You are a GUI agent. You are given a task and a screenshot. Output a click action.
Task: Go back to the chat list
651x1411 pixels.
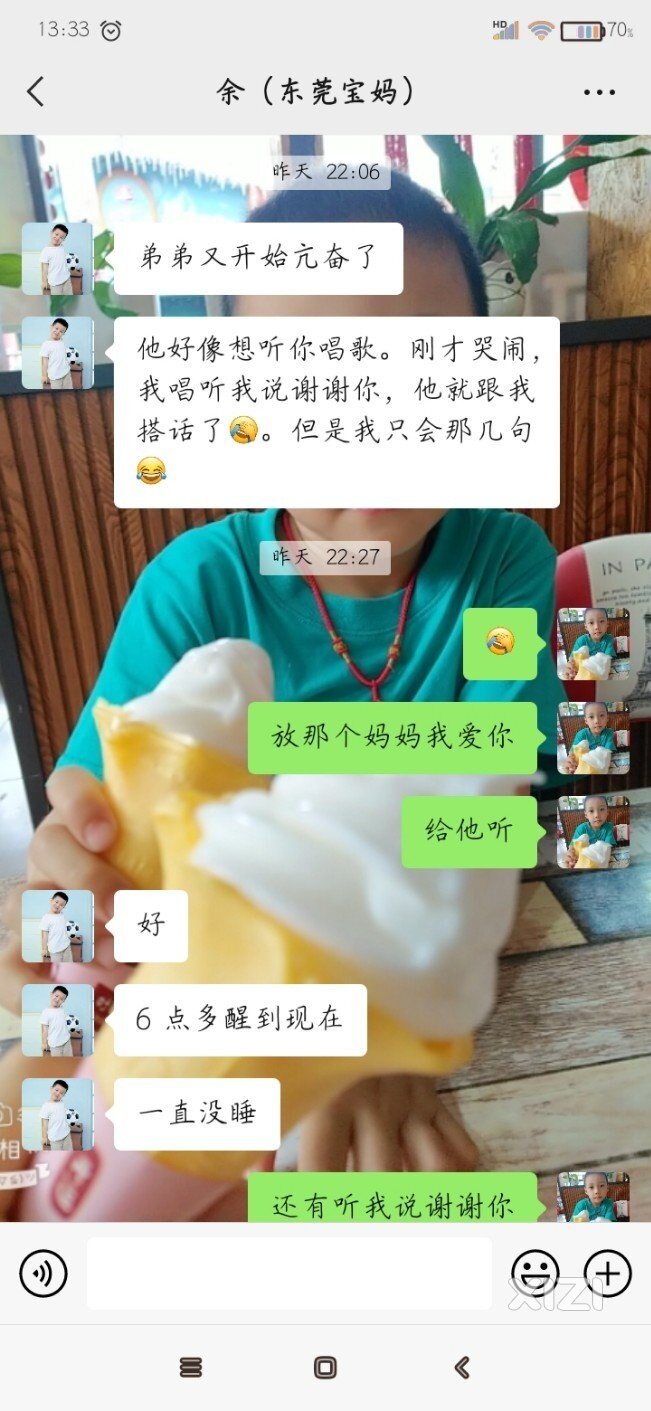pyautogui.click(x=36, y=92)
